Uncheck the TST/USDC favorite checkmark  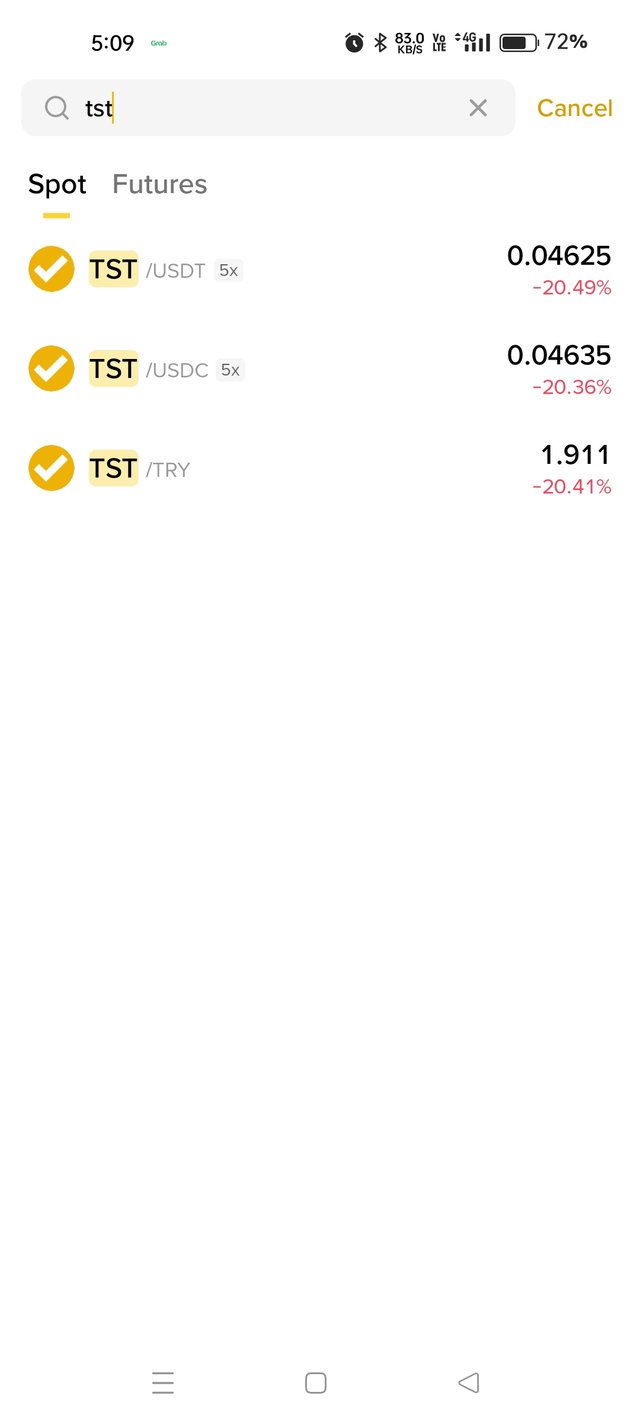tap(51, 369)
